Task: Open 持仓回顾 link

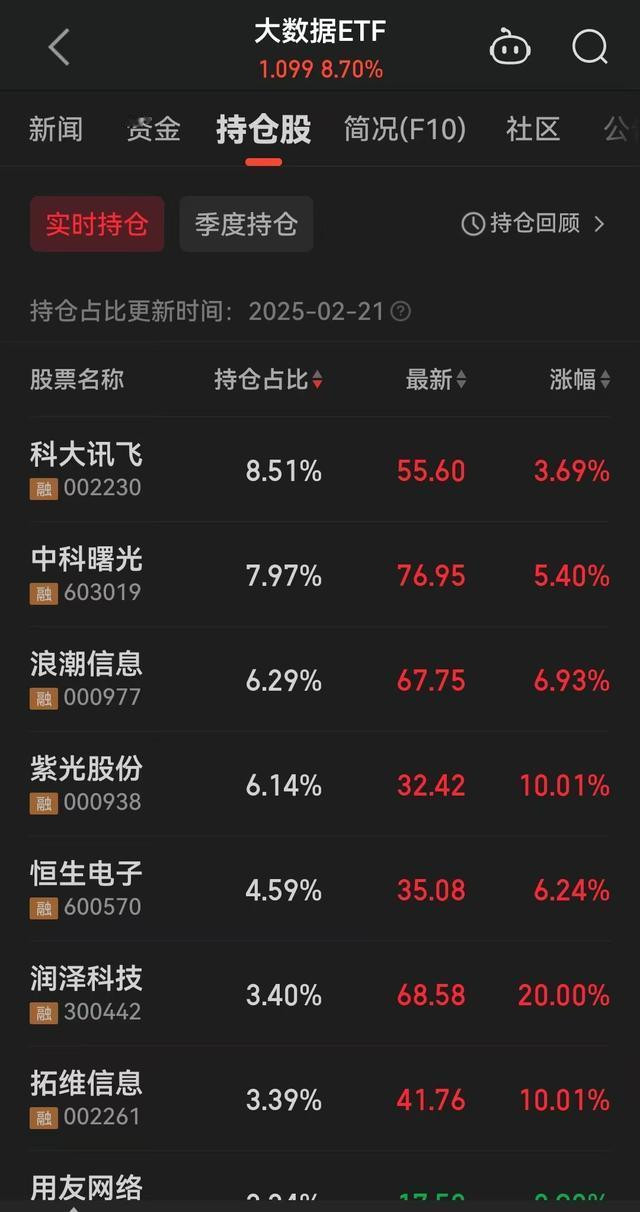Action: 533,224
